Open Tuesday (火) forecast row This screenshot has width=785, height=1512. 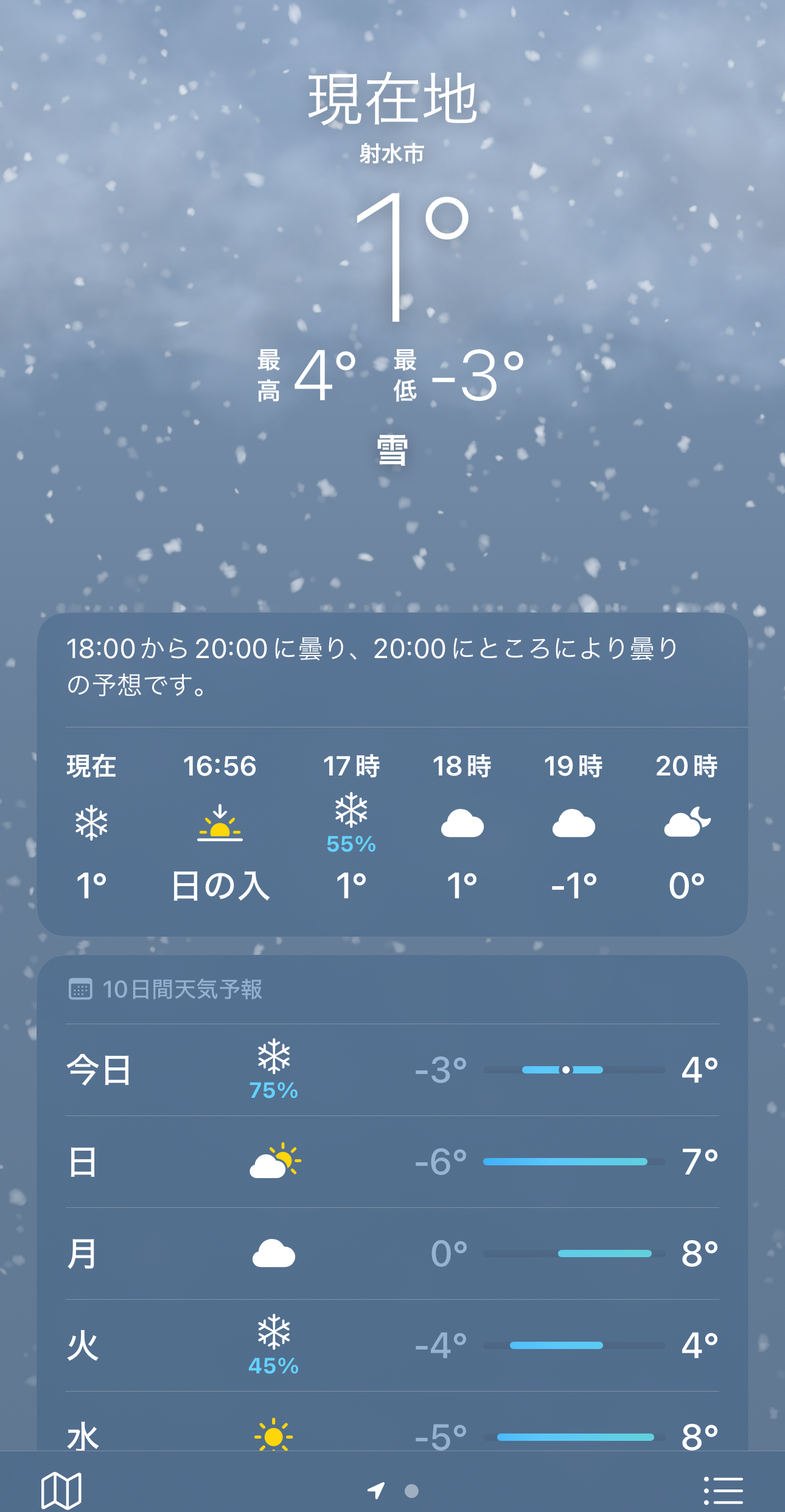[x=392, y=1345]
